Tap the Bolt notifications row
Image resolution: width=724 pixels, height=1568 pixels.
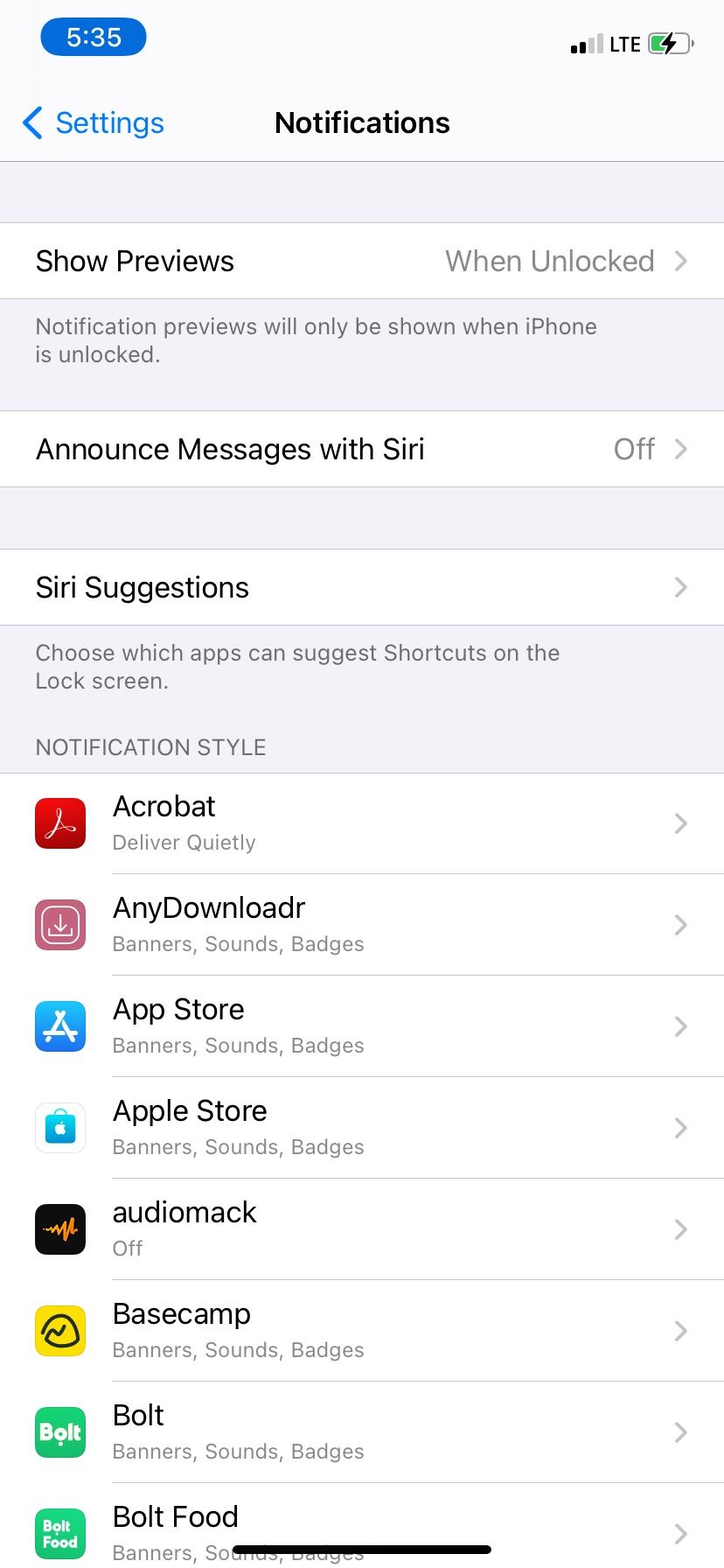click(362, 1432)
